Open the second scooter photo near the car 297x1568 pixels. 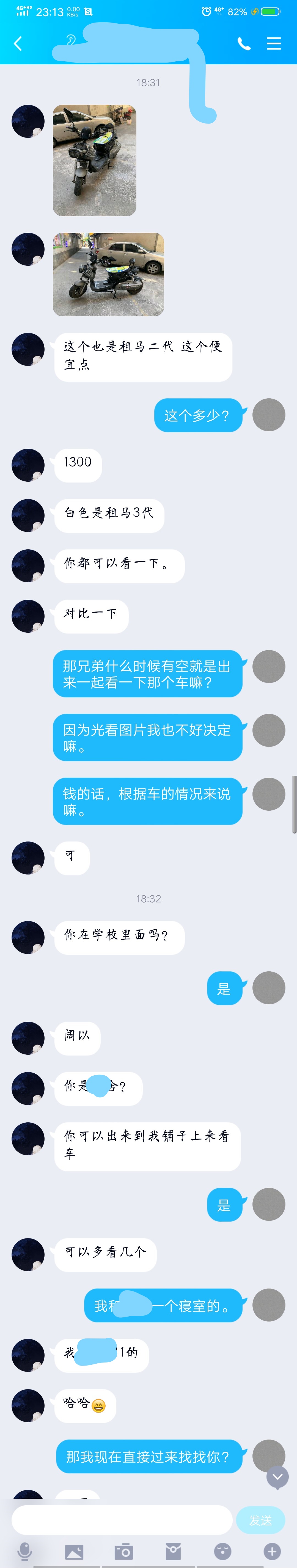tap(108, 274)
